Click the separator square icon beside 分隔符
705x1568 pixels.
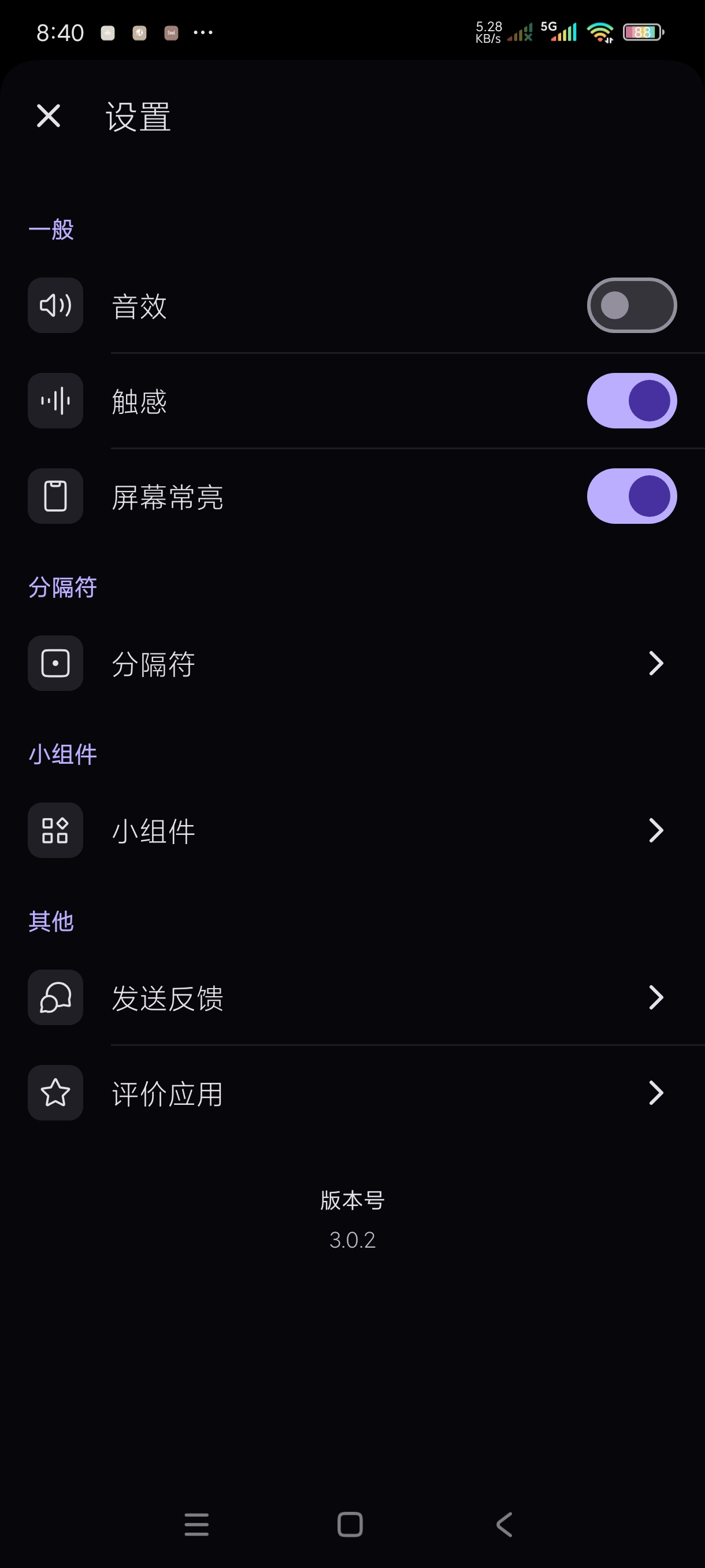click(x=55, y=664)
